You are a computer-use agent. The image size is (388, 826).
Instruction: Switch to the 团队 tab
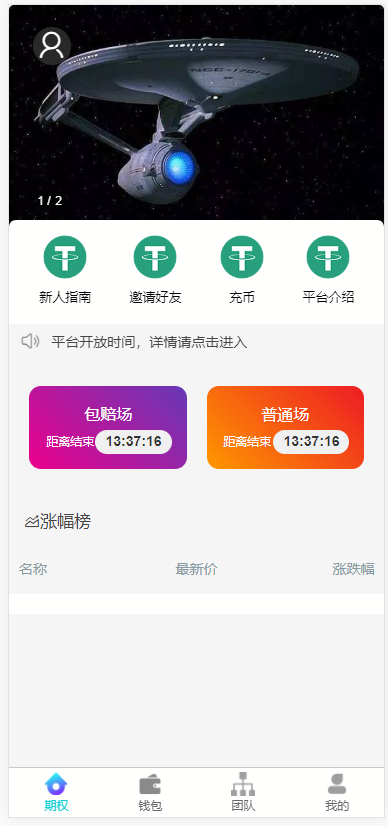(x=243, y=792)
